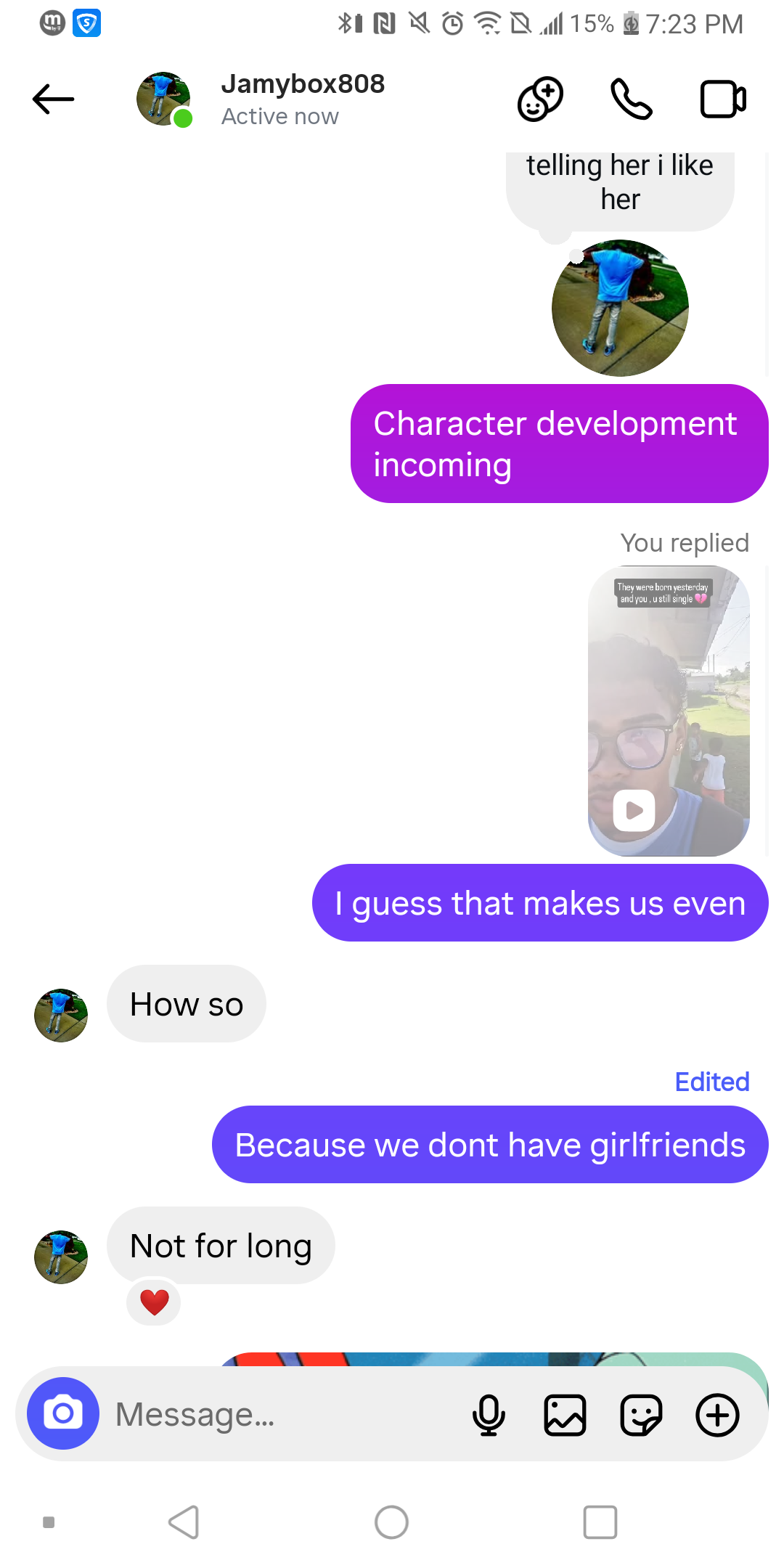Start a video call with Jamybox808
The height and width of the screenshot is (1568, 784).
722,99
